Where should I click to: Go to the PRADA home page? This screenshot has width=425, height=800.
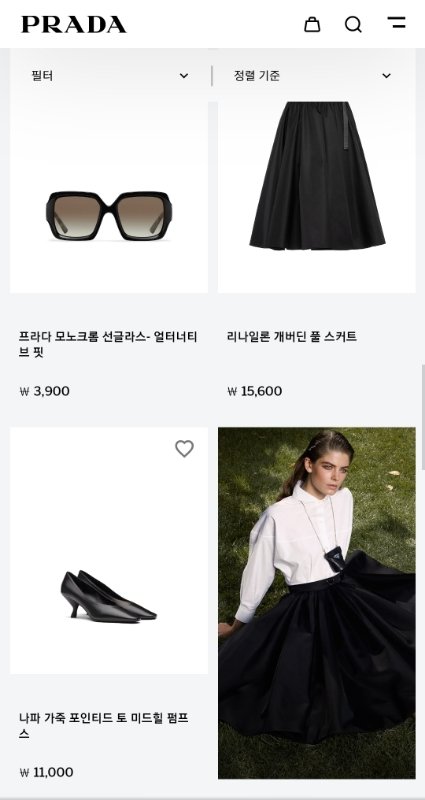(x=73, y=24)
